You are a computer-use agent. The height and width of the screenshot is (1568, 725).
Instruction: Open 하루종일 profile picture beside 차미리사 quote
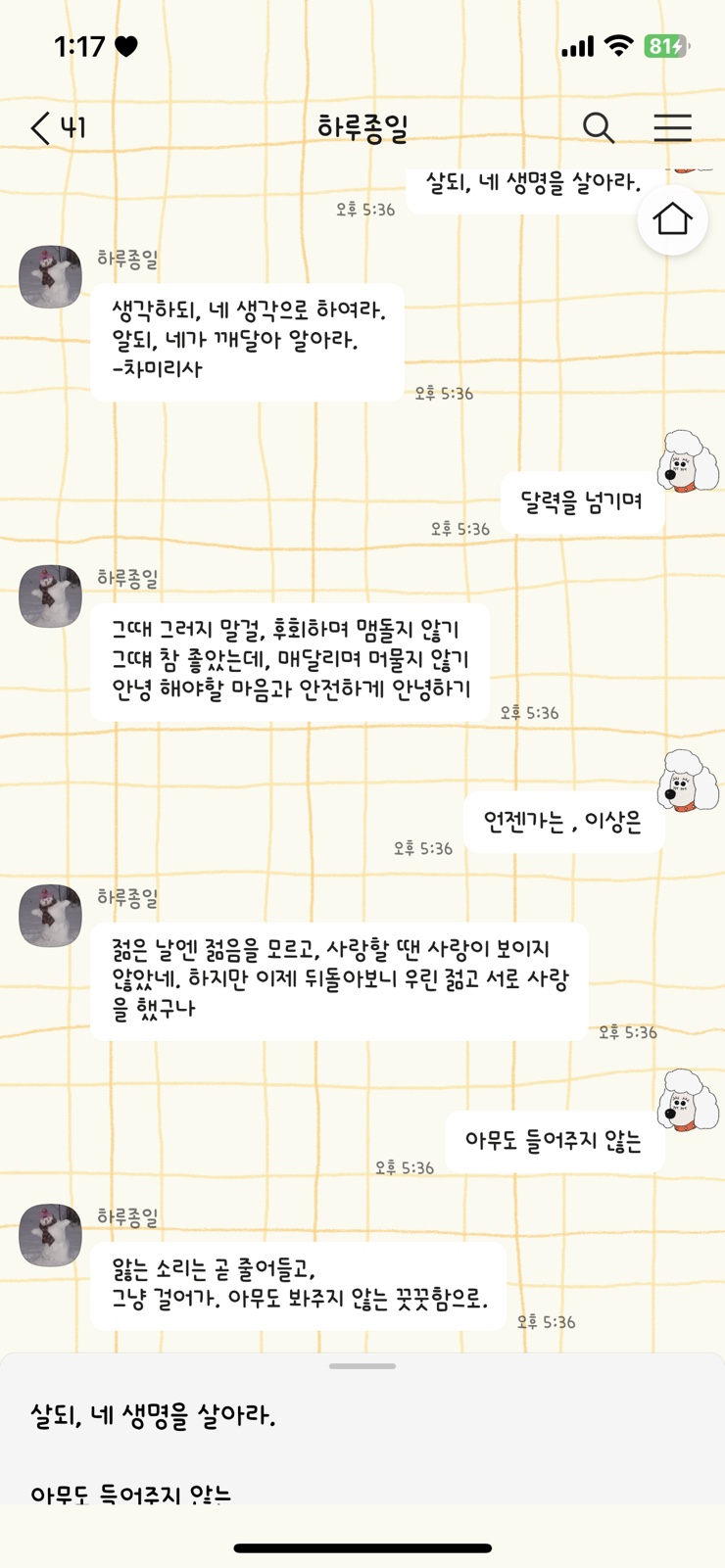point(50,277)
